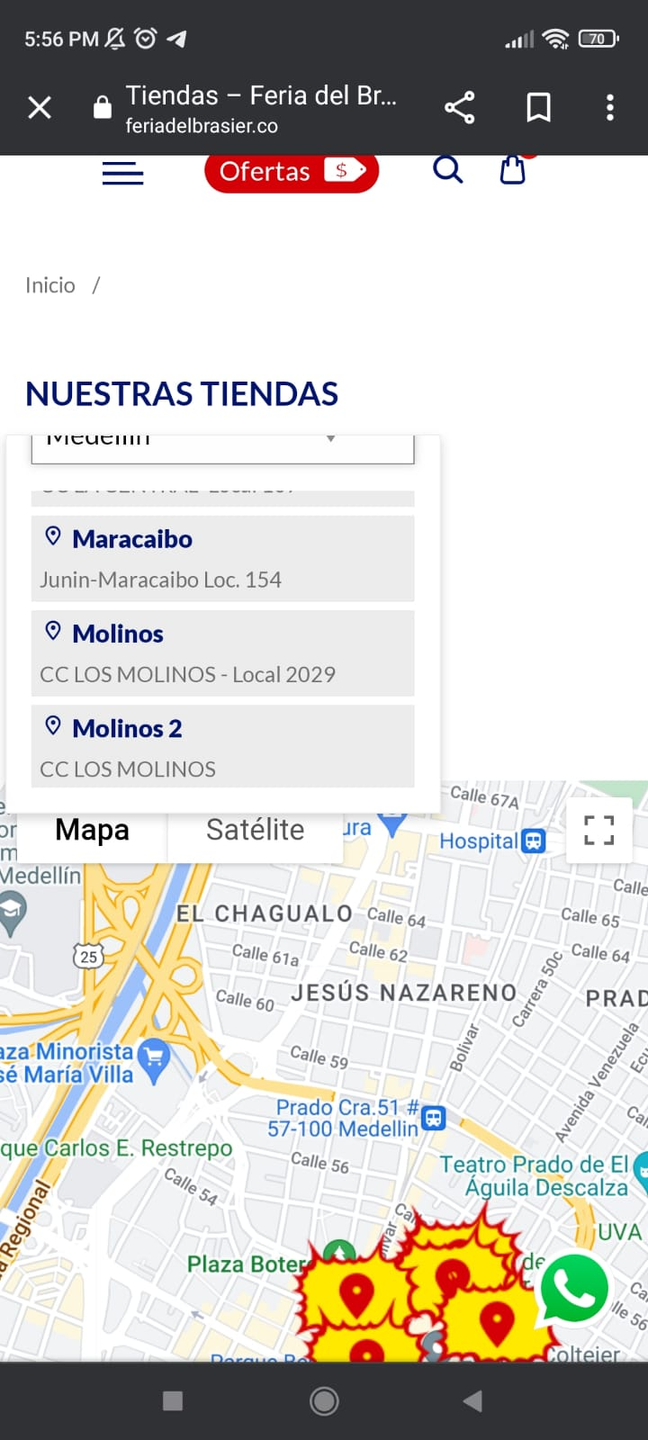Close the browser tab with X
Image resolution: width=648 pixels, height=1440 pixels.
(39, 108)
